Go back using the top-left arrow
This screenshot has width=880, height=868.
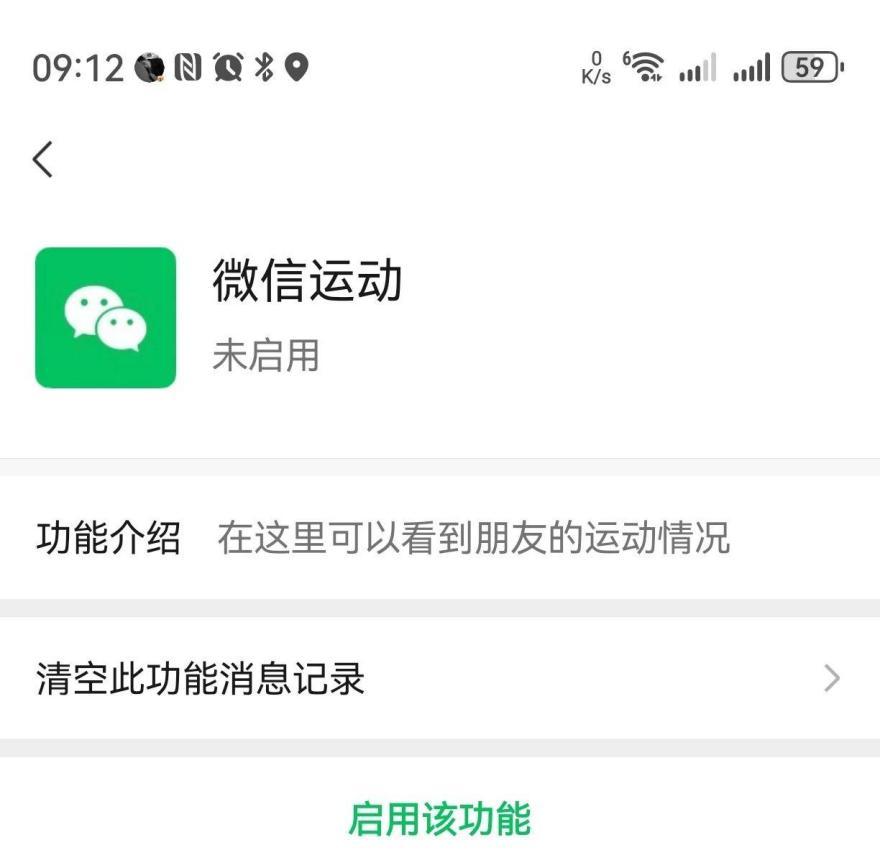pyautogui.click(x=43, y=159)
